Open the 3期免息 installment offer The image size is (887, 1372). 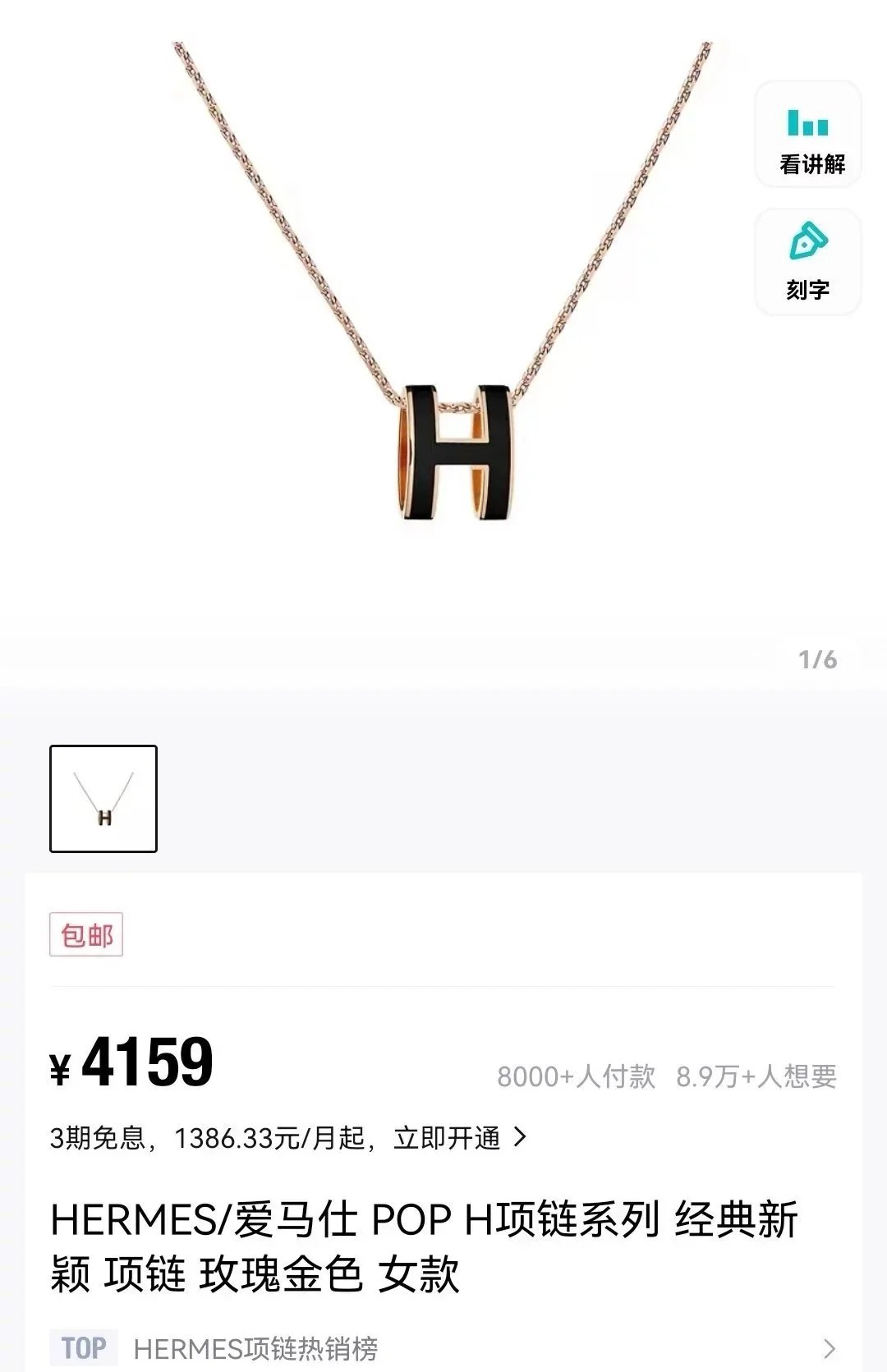pos(287,1138)
